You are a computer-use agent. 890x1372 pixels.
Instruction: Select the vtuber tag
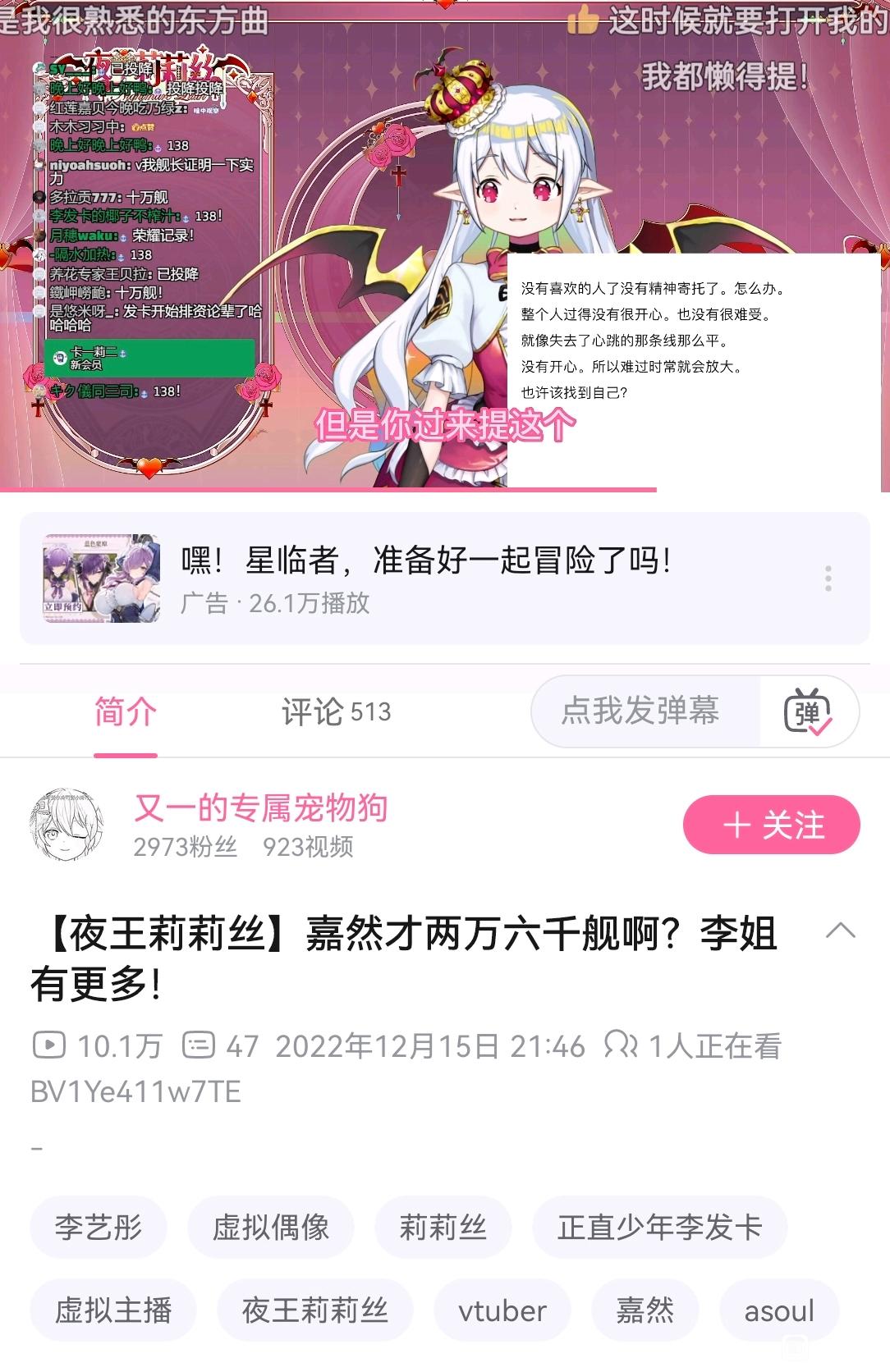pos(502,1310)
